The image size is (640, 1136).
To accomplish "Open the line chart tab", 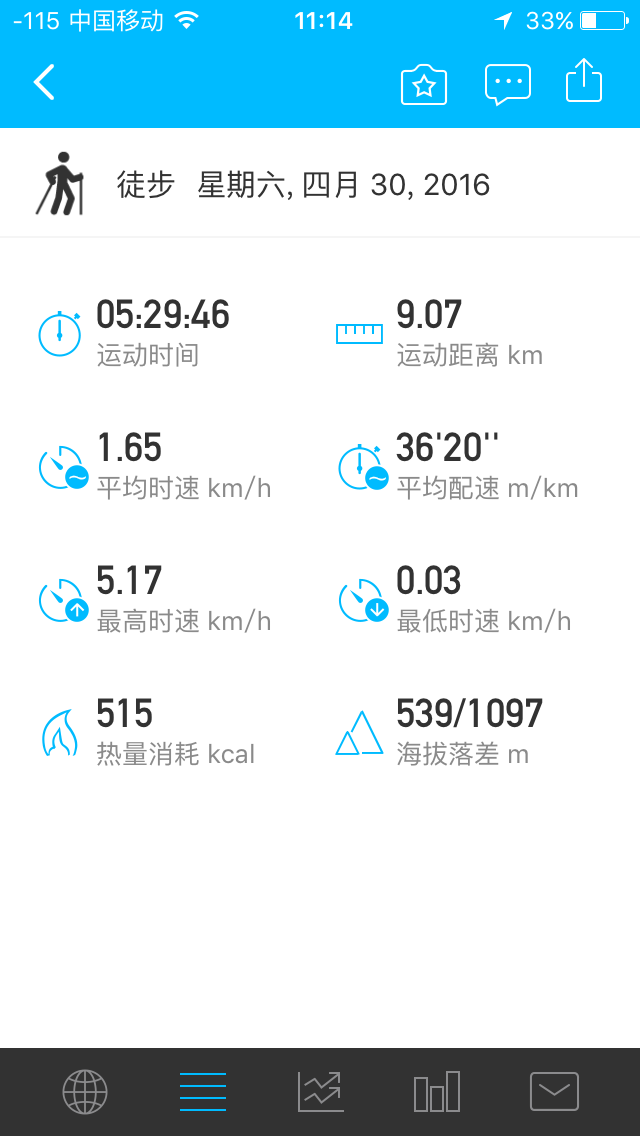I will coord(320,1091).
